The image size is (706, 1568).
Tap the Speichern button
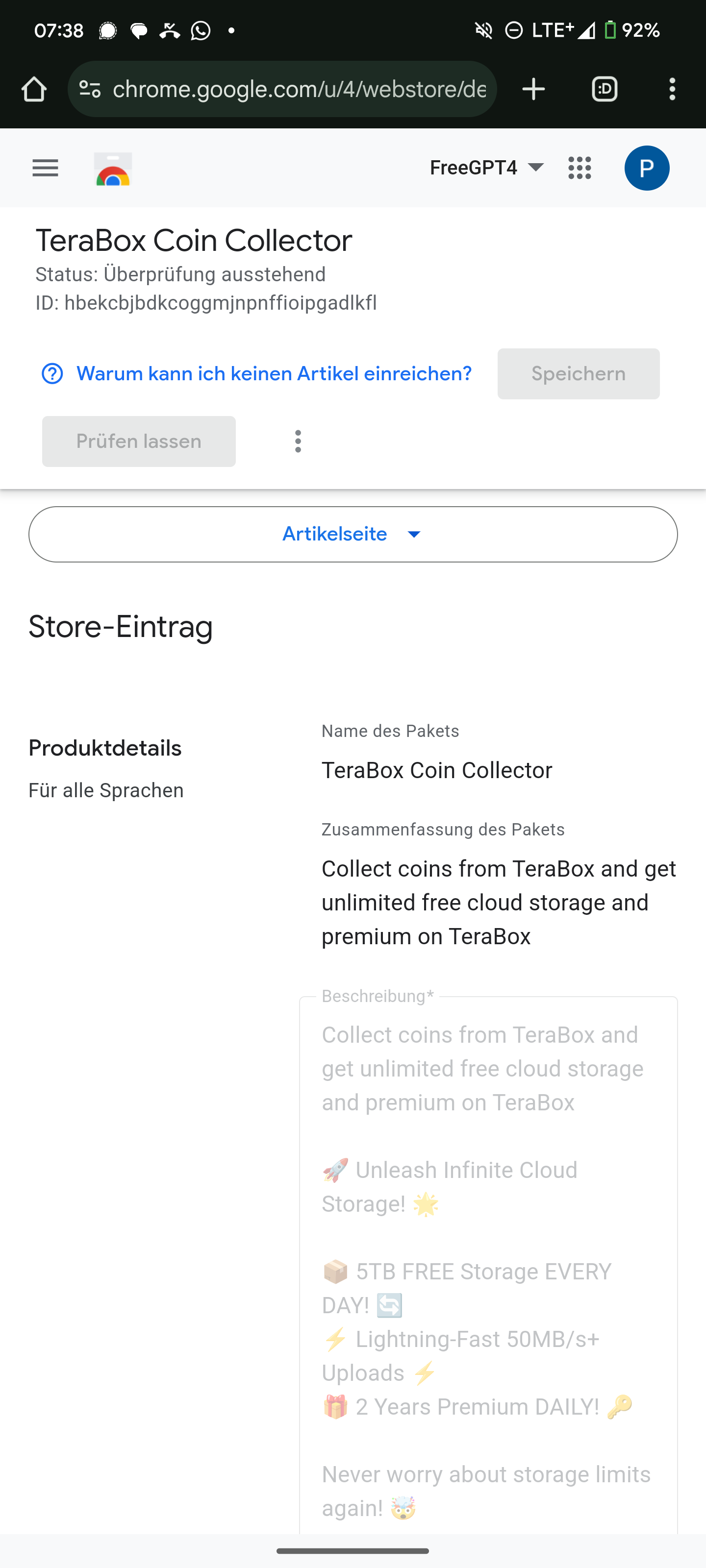[x=578, y=374]
